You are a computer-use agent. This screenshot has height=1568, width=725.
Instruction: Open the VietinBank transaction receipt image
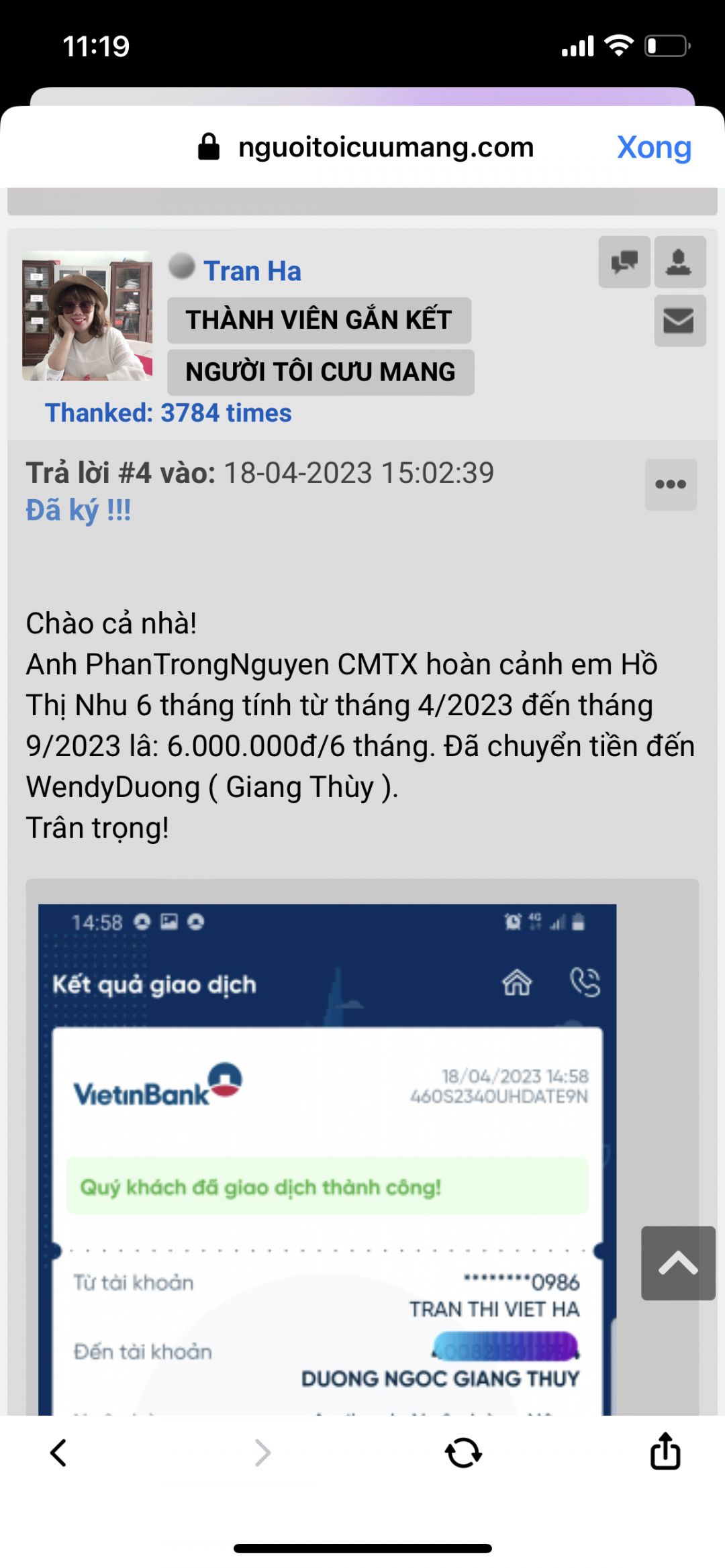coord(327,1154)
